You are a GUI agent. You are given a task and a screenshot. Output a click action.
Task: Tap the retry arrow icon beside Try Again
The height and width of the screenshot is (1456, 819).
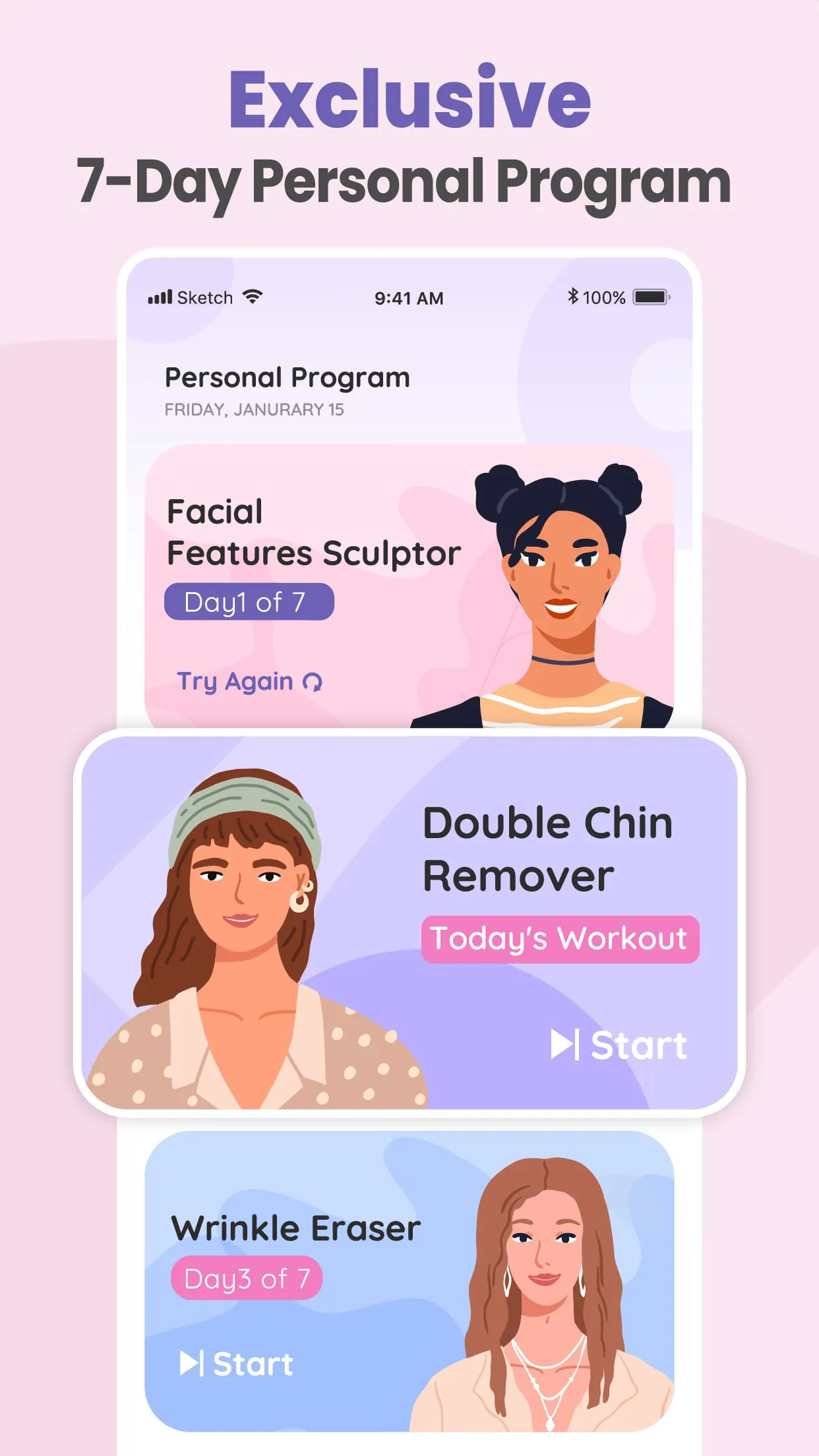click(313, 682)
